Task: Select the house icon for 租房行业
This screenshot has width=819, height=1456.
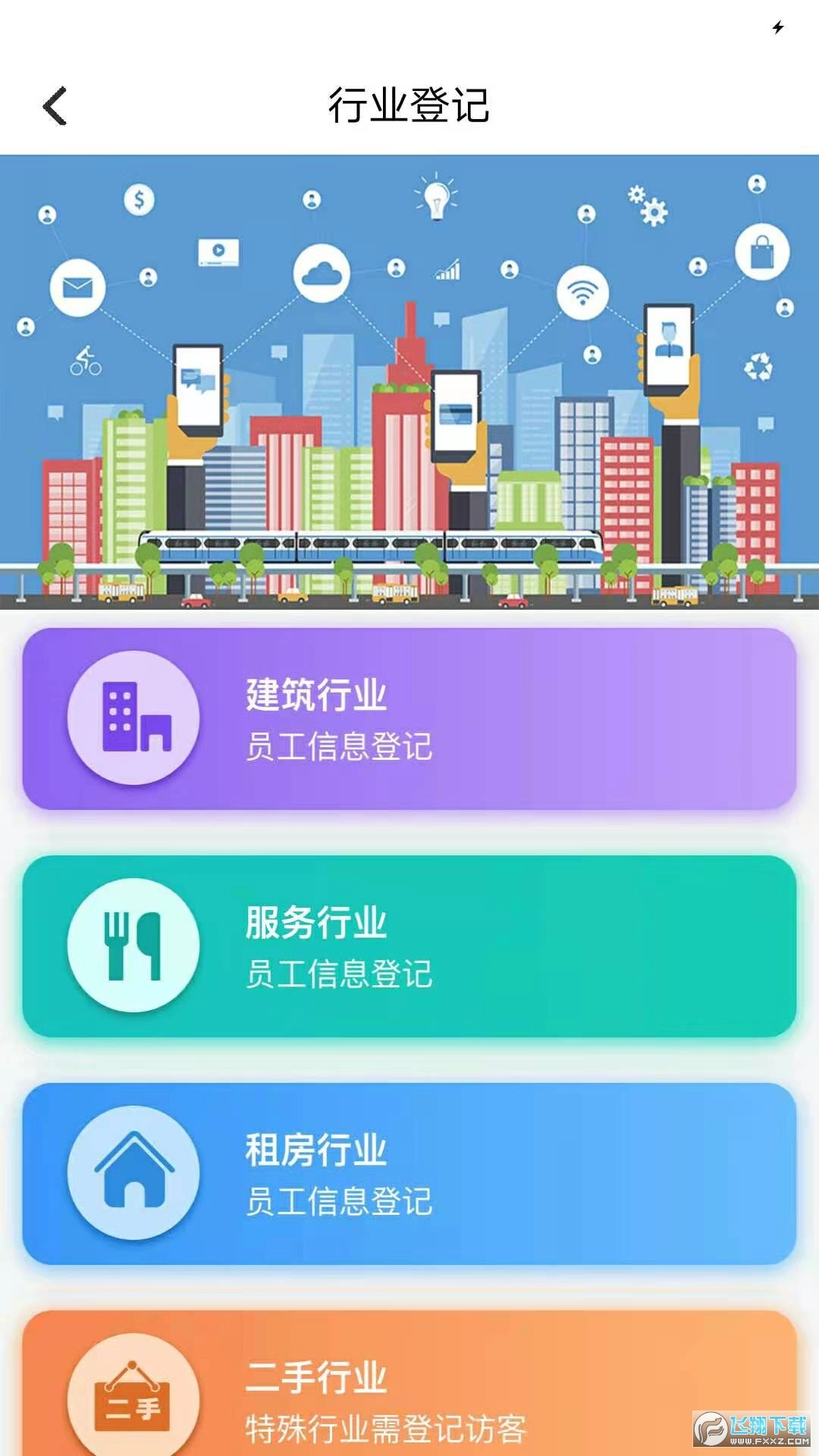Action: click(x=133, y=1172)
